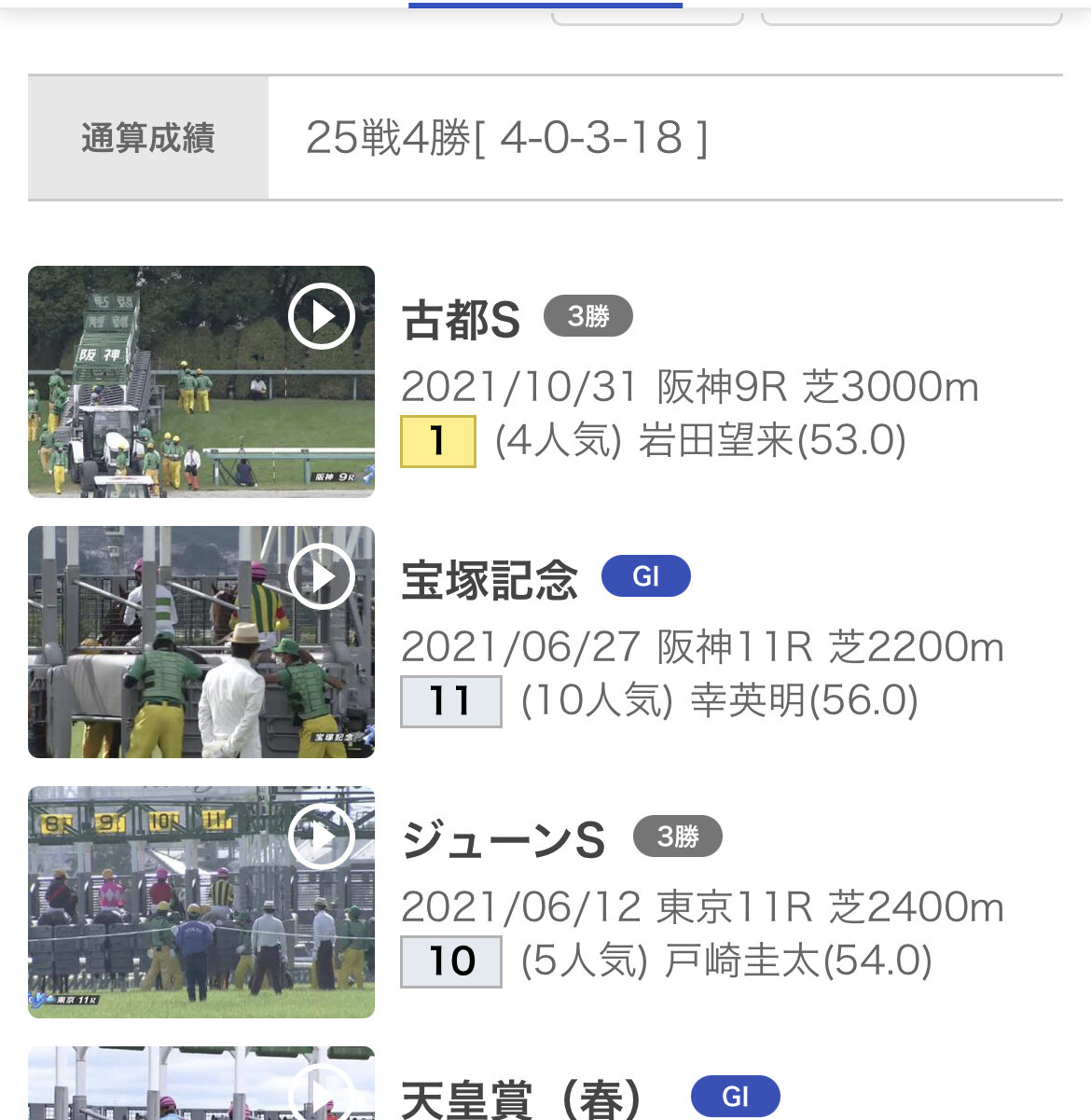Open the 古都S race result details
Viewport: 1091px width, 1120px height.
tap(461, 320)
